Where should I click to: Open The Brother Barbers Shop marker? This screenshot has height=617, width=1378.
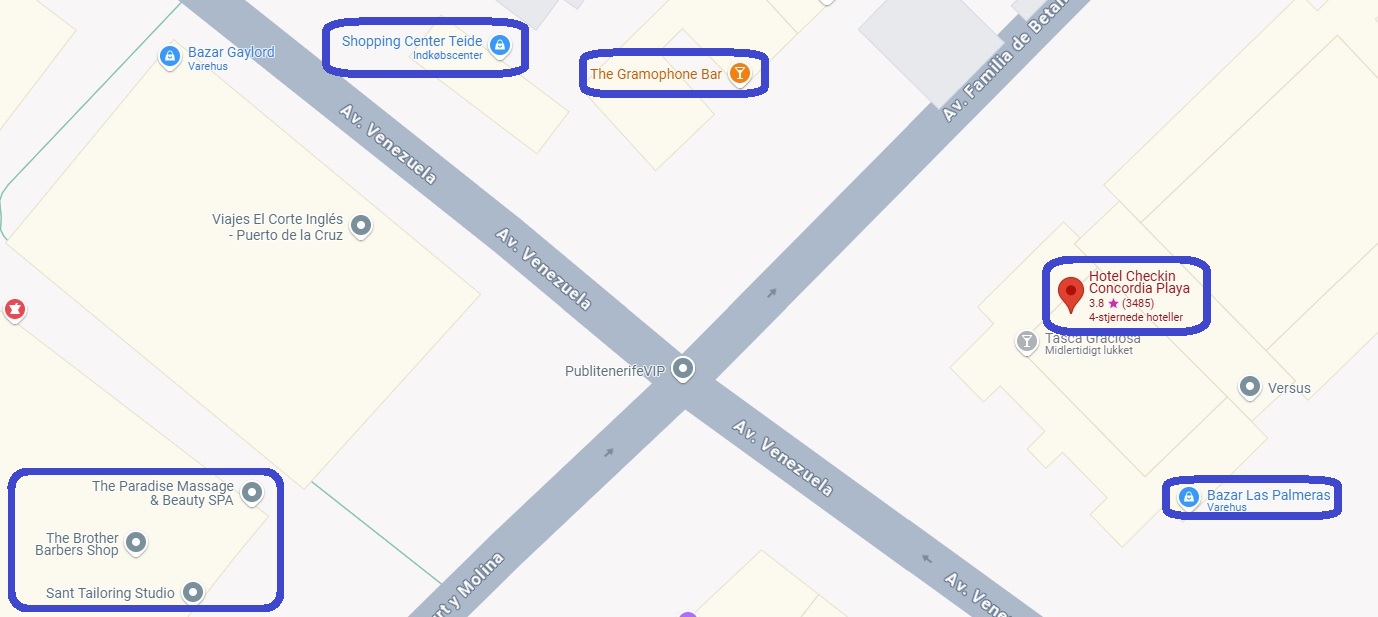136,544
